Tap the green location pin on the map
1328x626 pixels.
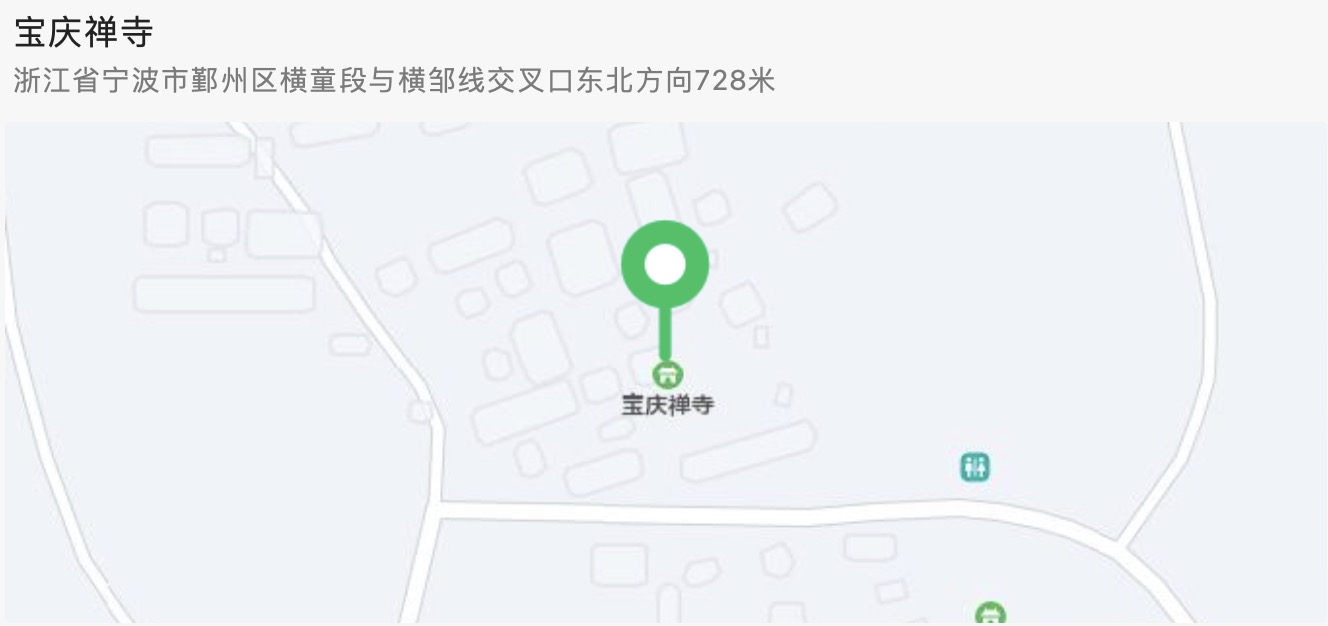665,266
